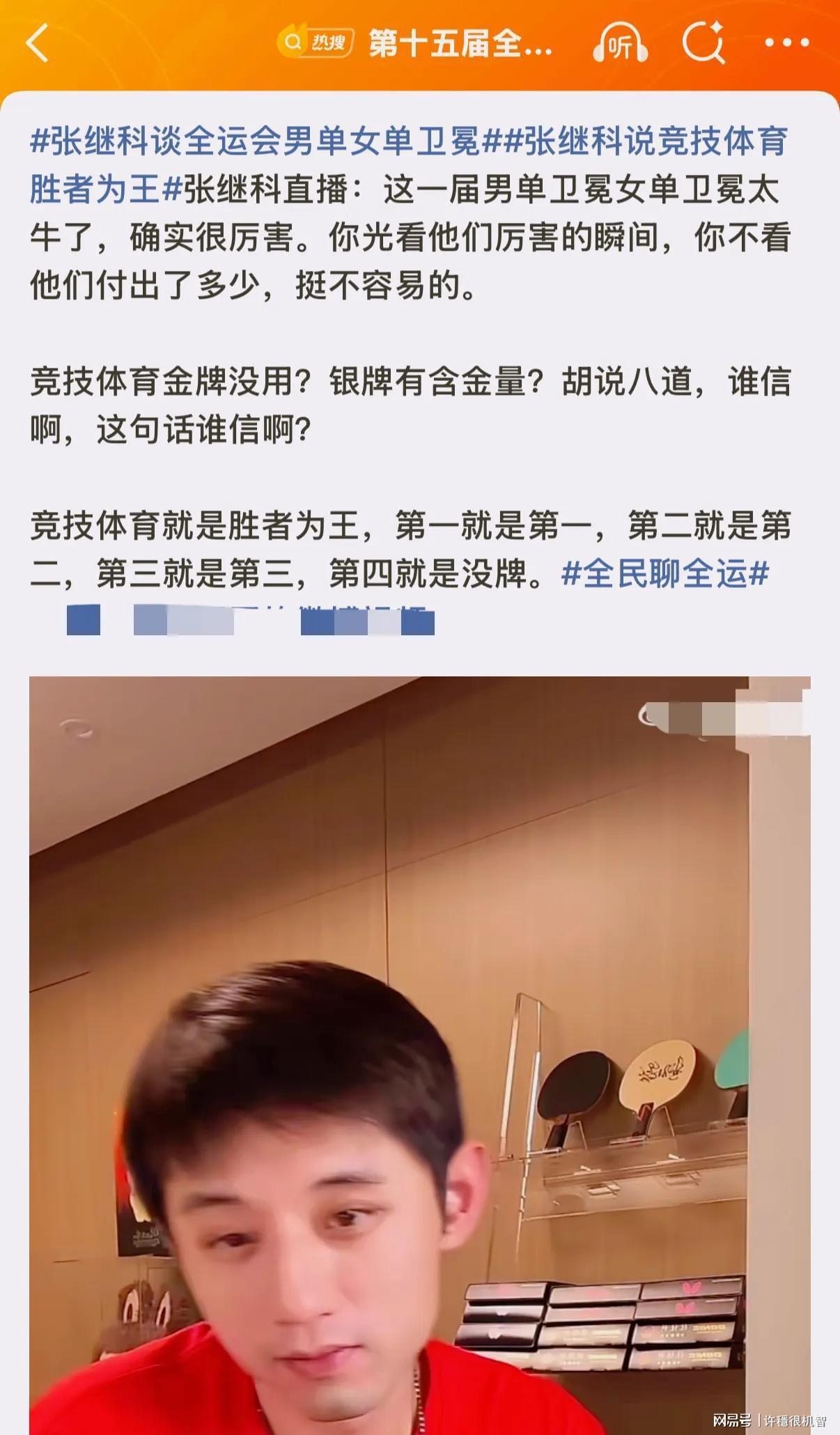
Task: Go back using the top-left arrow
Action: tap(38, 43)
